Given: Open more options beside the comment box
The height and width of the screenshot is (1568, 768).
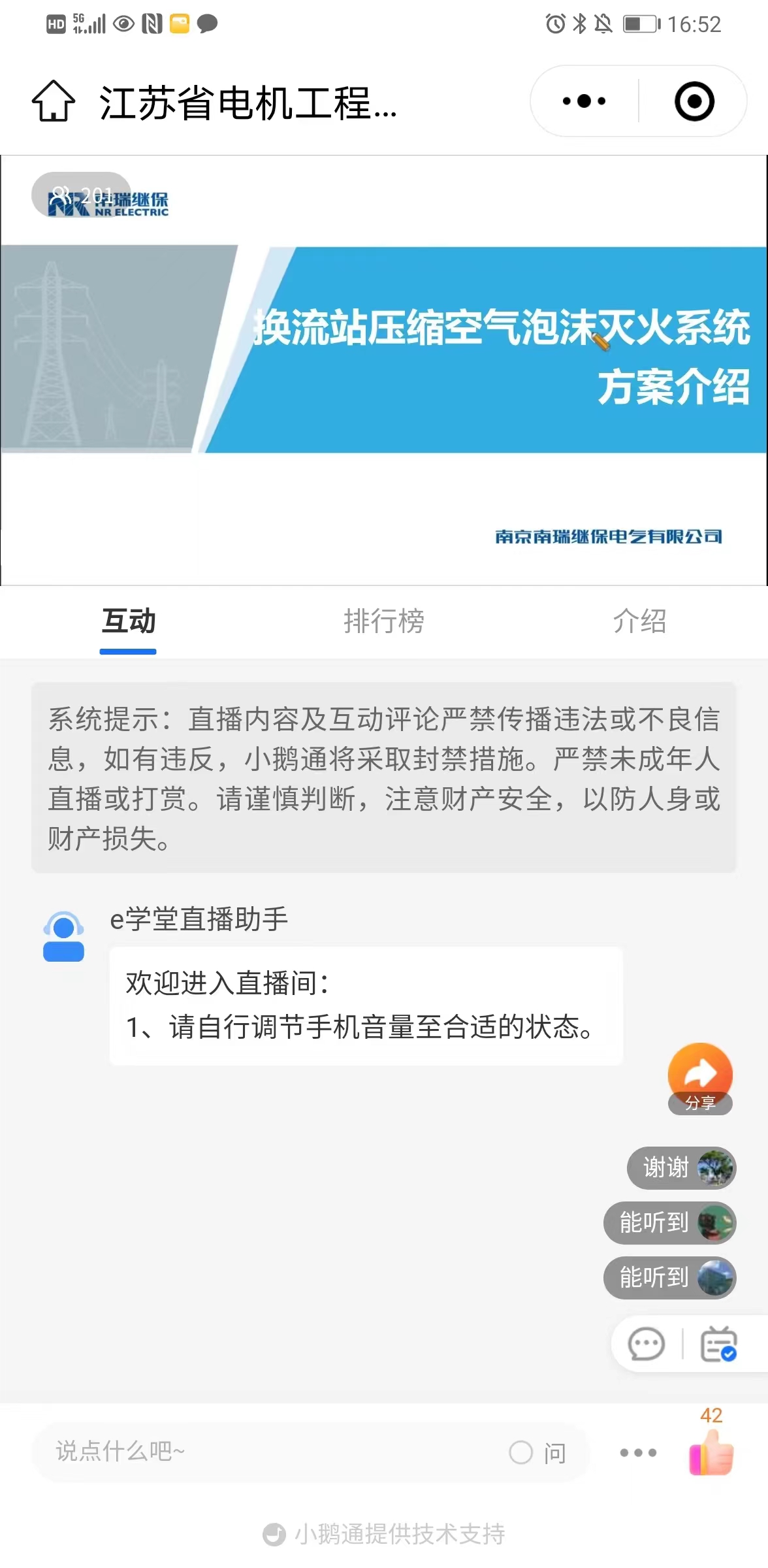Looking at the screenshot, I should click(638, 1453).
